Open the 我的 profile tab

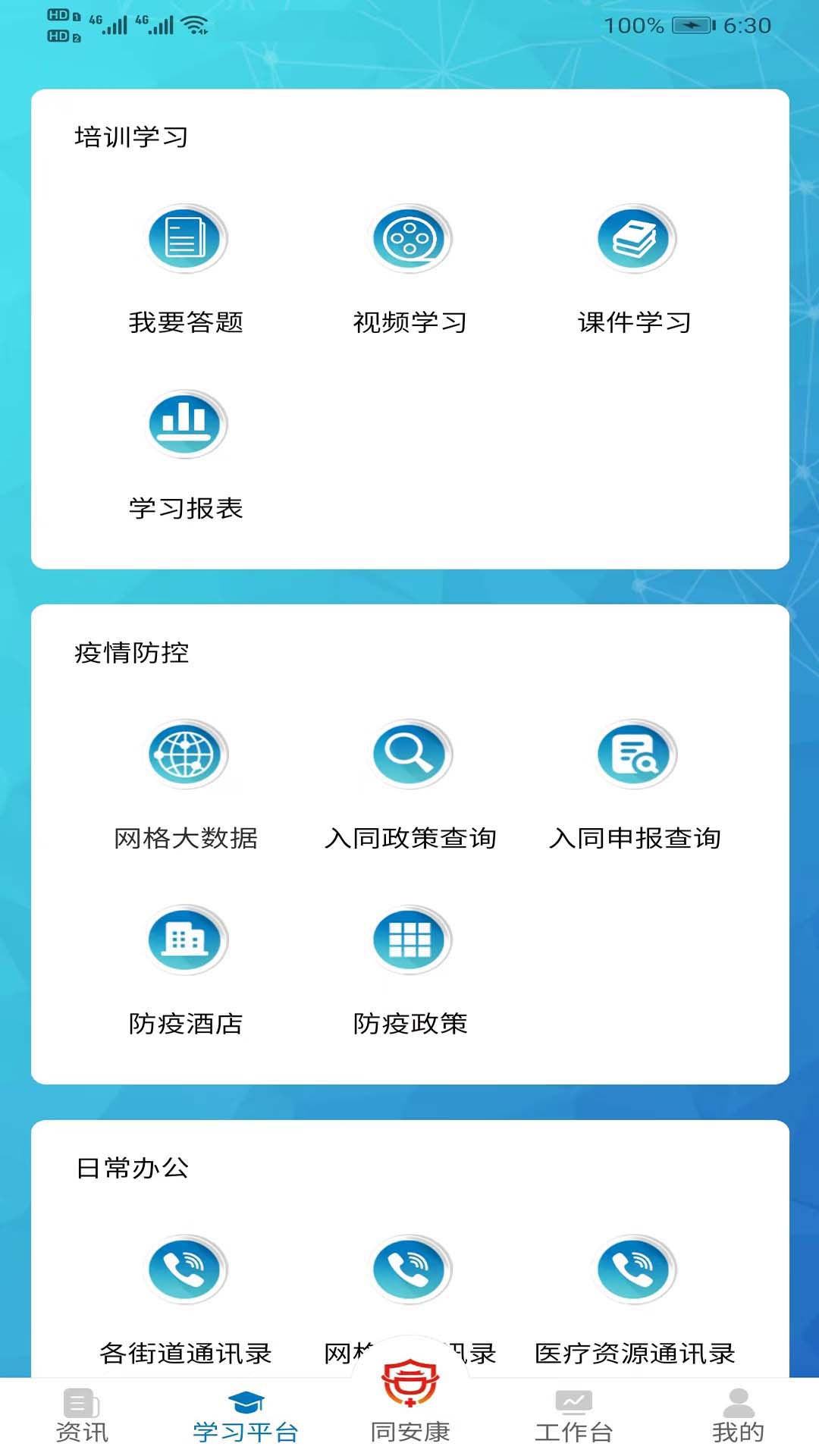tap(738, 1416)
